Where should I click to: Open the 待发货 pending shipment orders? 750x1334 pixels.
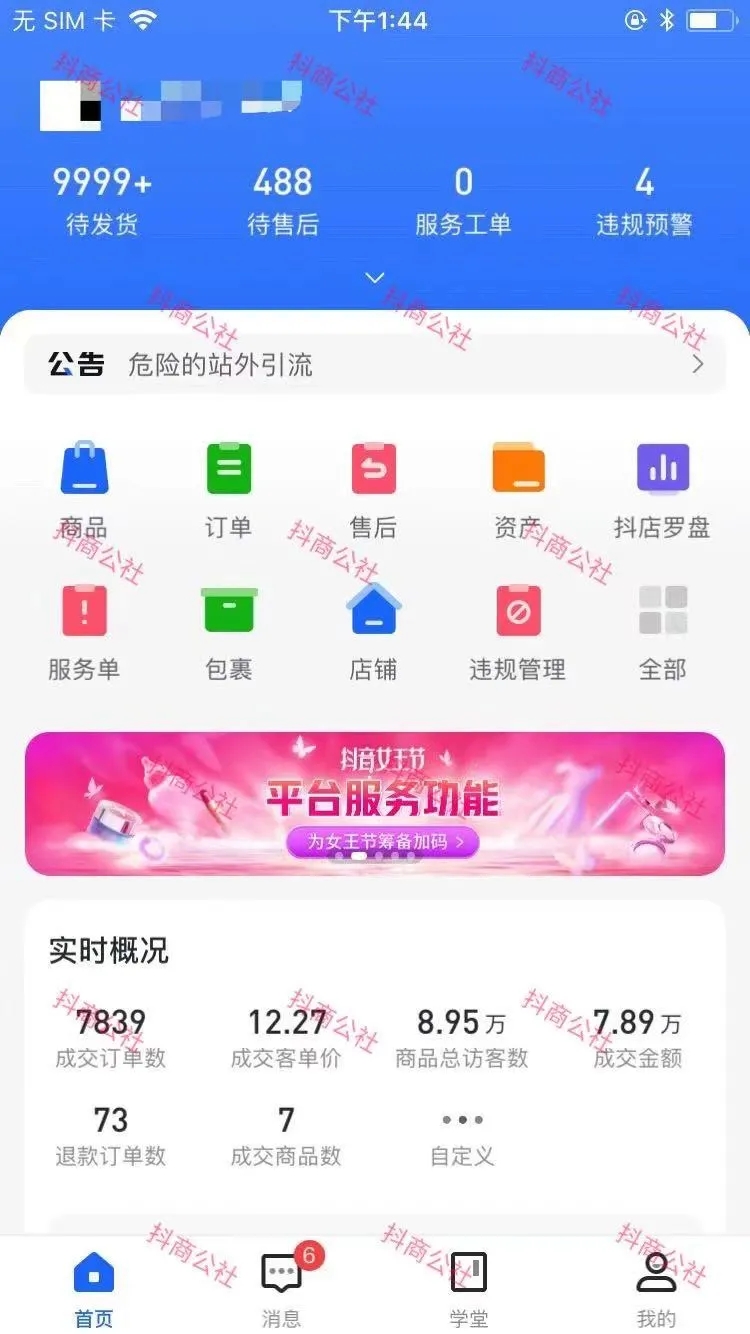(102, 200)
